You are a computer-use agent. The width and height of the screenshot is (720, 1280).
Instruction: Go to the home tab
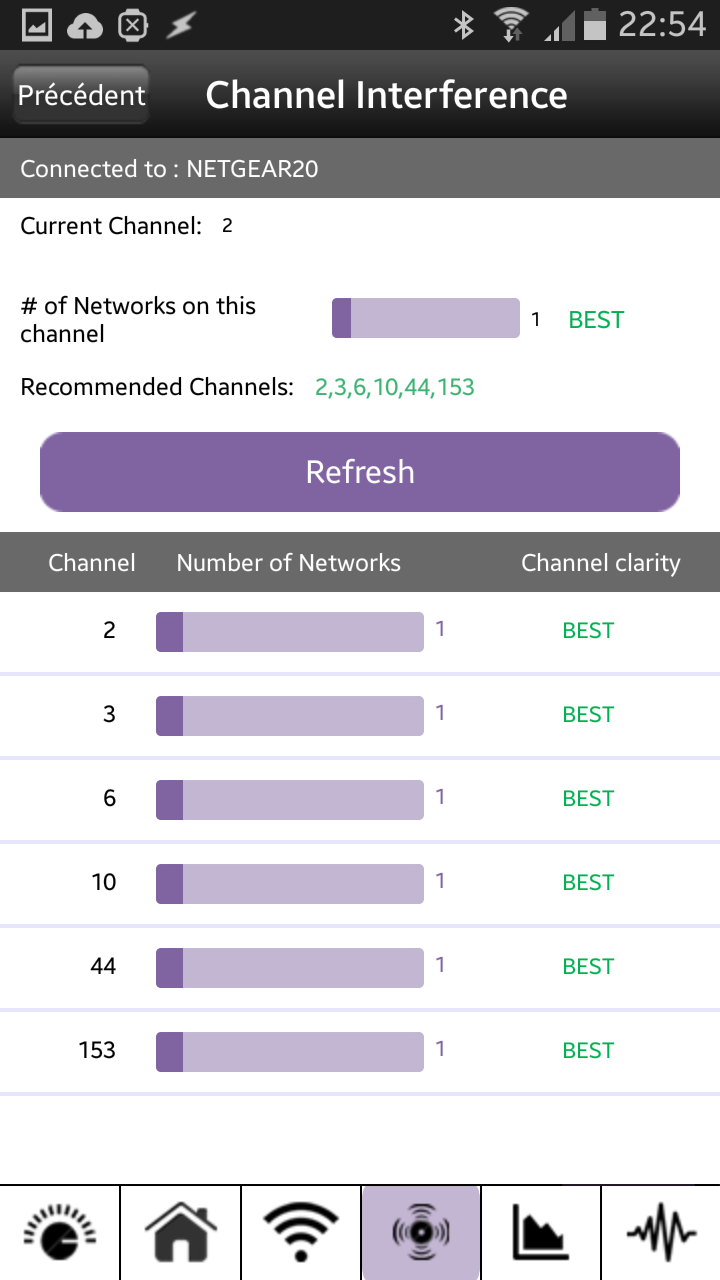tap(181, 1232)
